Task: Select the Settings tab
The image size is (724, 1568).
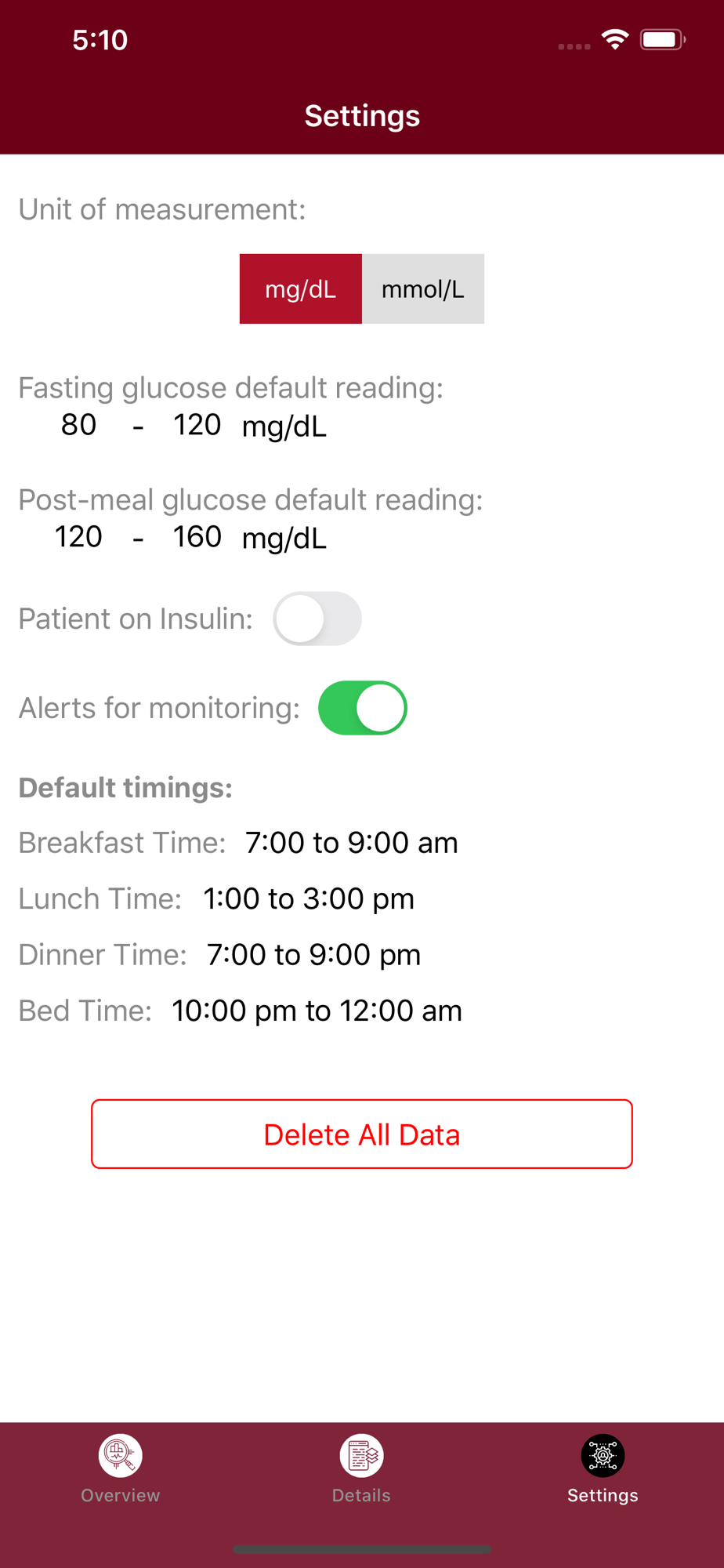Action: [x=603, y=1469]
